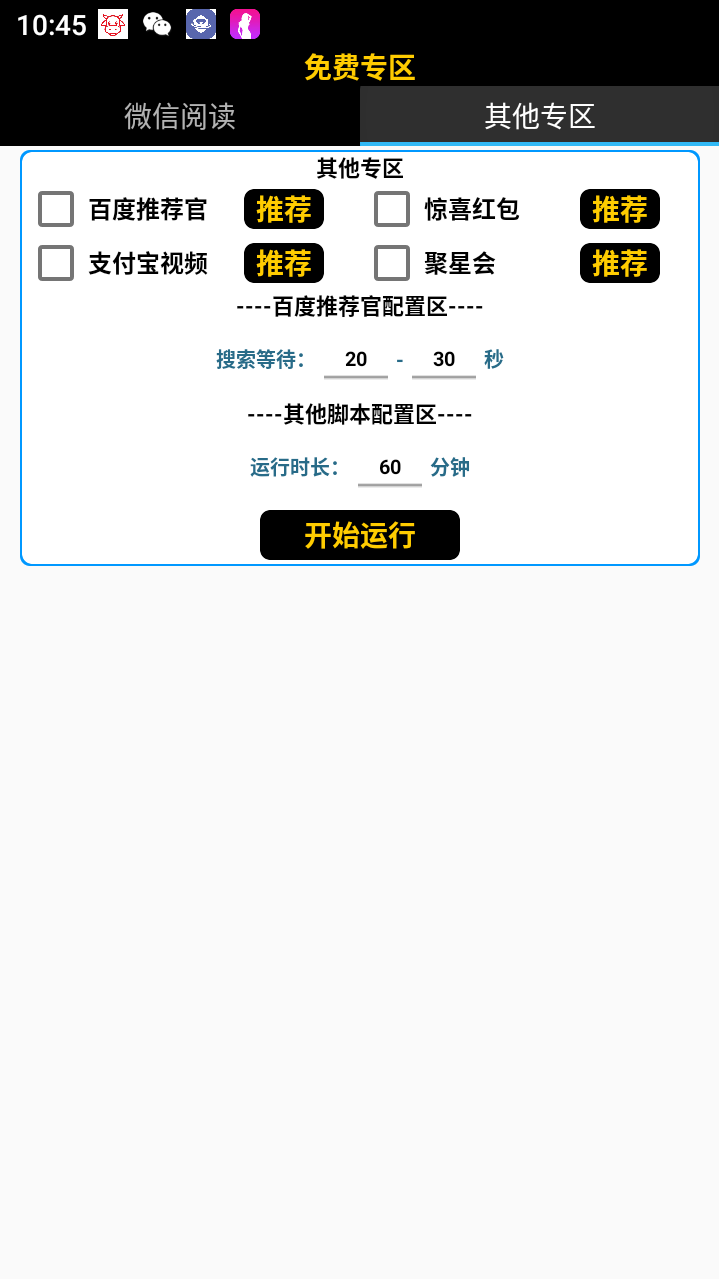Image resolution: width=719 pixels, height=1279 pixels.
Task: Tap 推荐 button next to 百度推荐官
Action: click(x=284, y=209)
